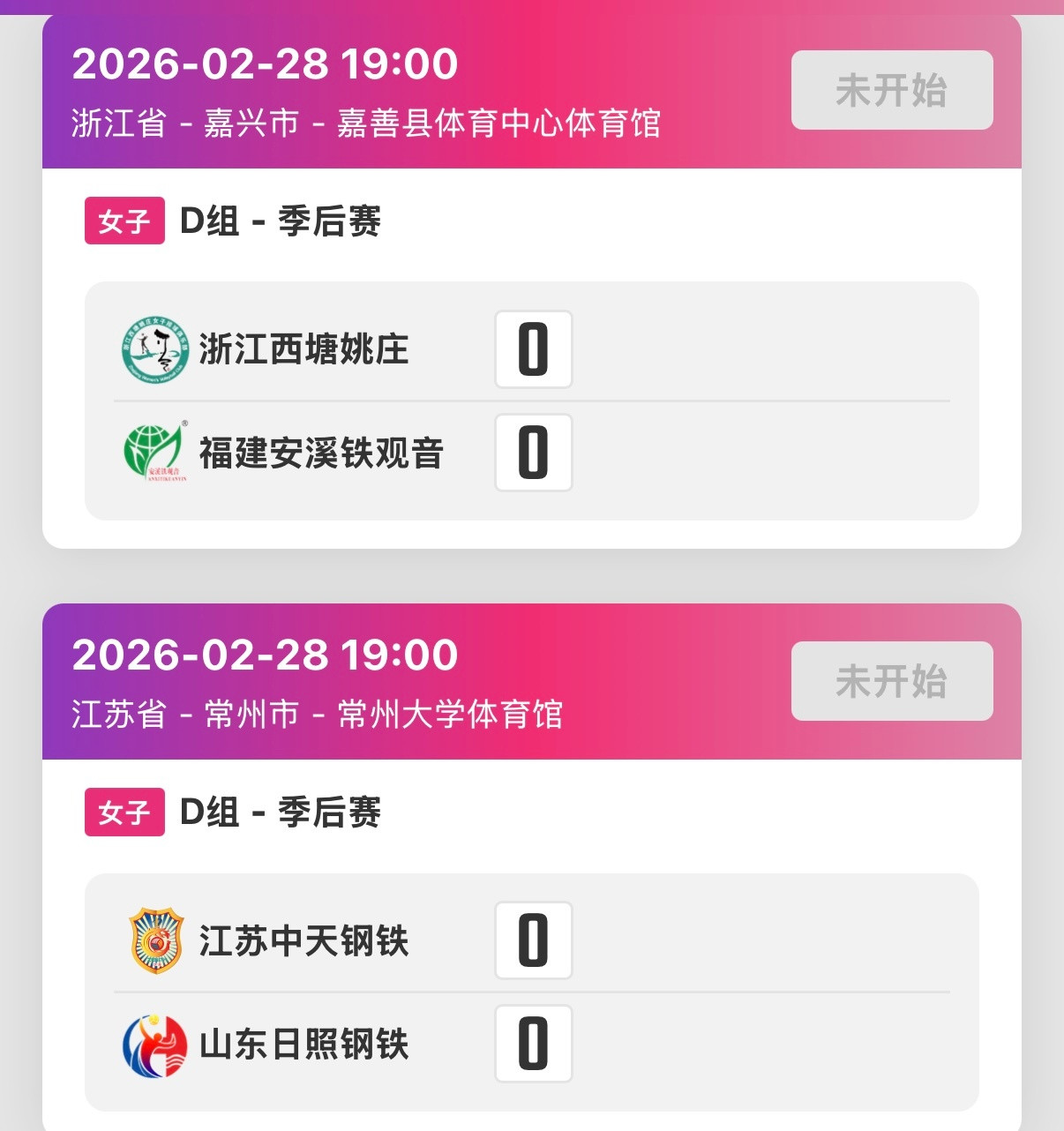Select the 2026-02-28 19:00 heading of second match

coord(265,655)
